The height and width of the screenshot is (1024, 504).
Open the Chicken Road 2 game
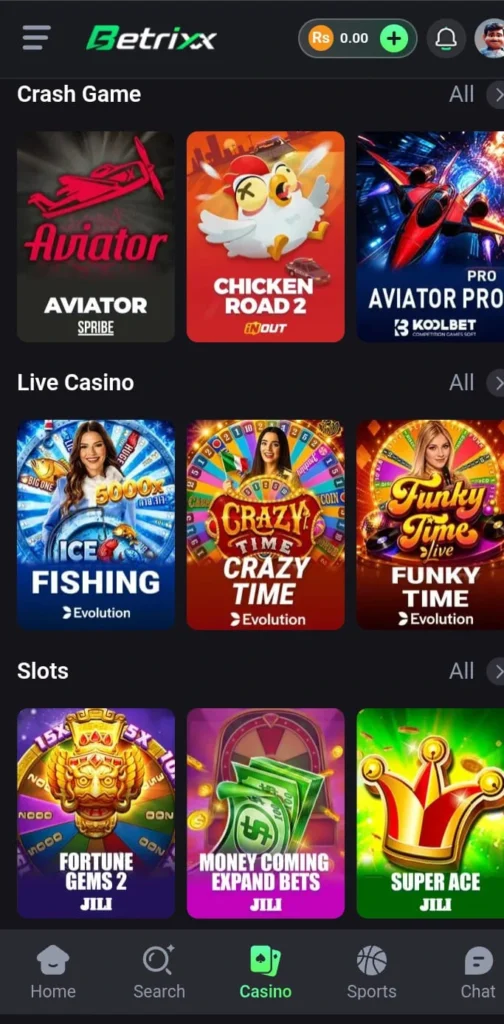[266, 236]
